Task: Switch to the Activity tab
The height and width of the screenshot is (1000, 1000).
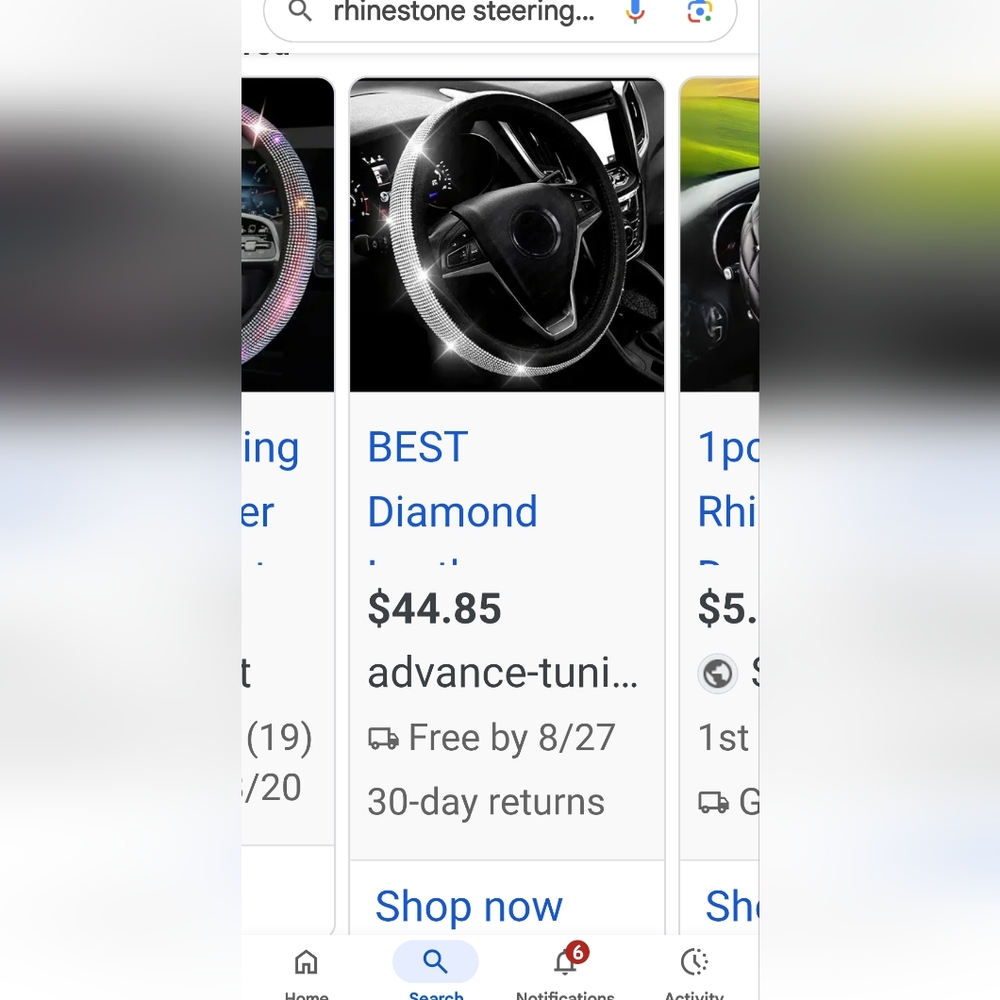Action: coord(694,968)
